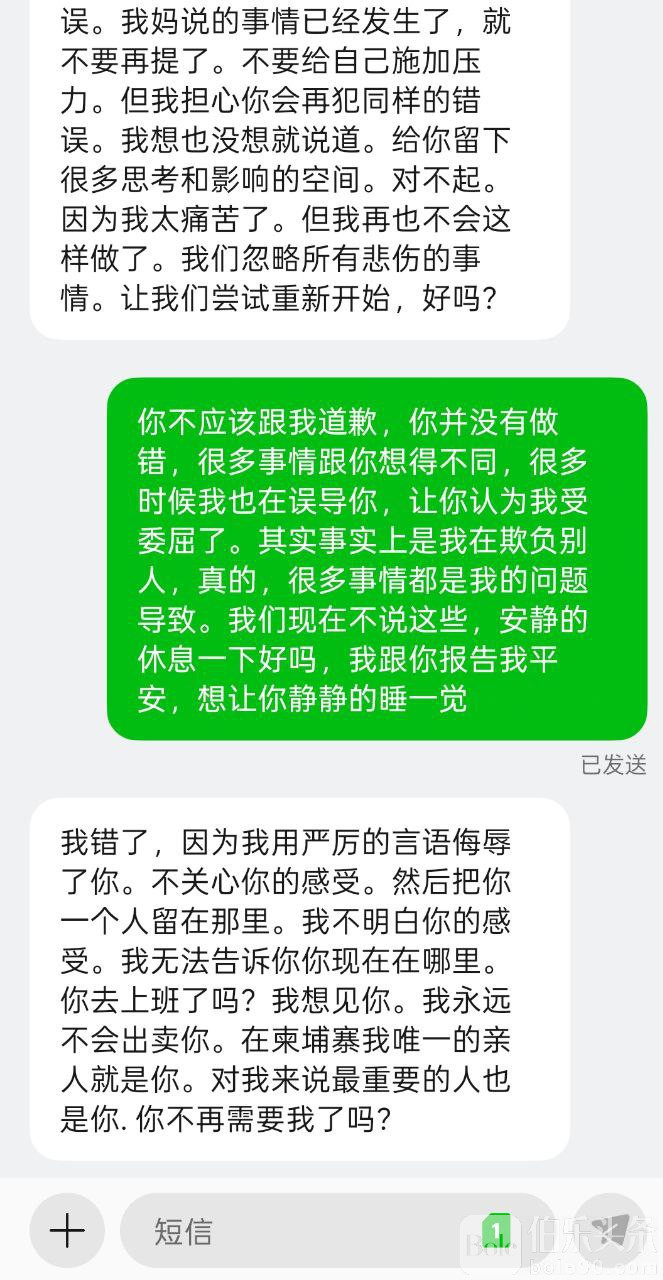
Task: Switch the SIM card selector
Action: (x=497, y=1231)
